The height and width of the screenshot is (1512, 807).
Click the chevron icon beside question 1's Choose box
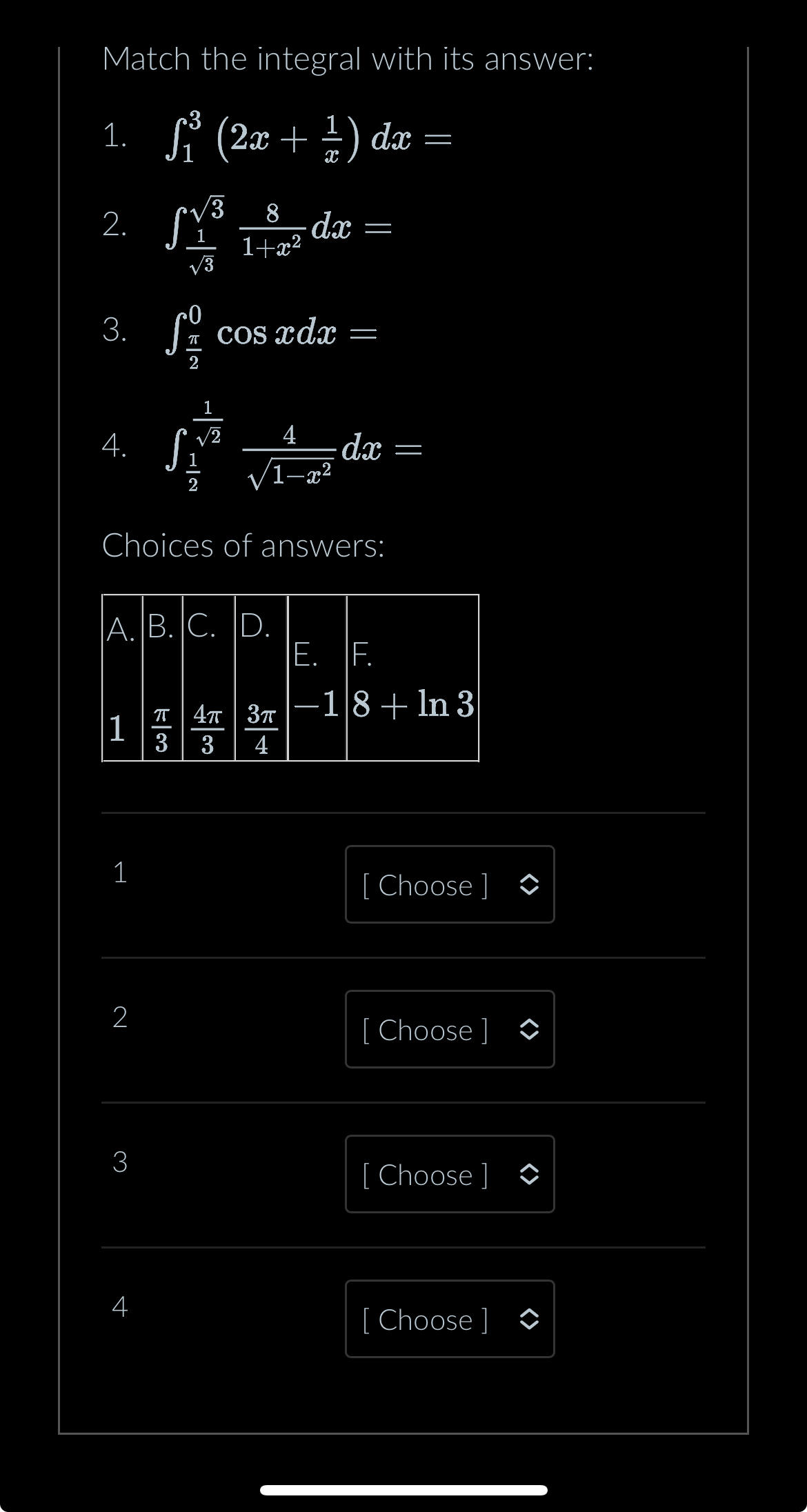click(528, 885)
